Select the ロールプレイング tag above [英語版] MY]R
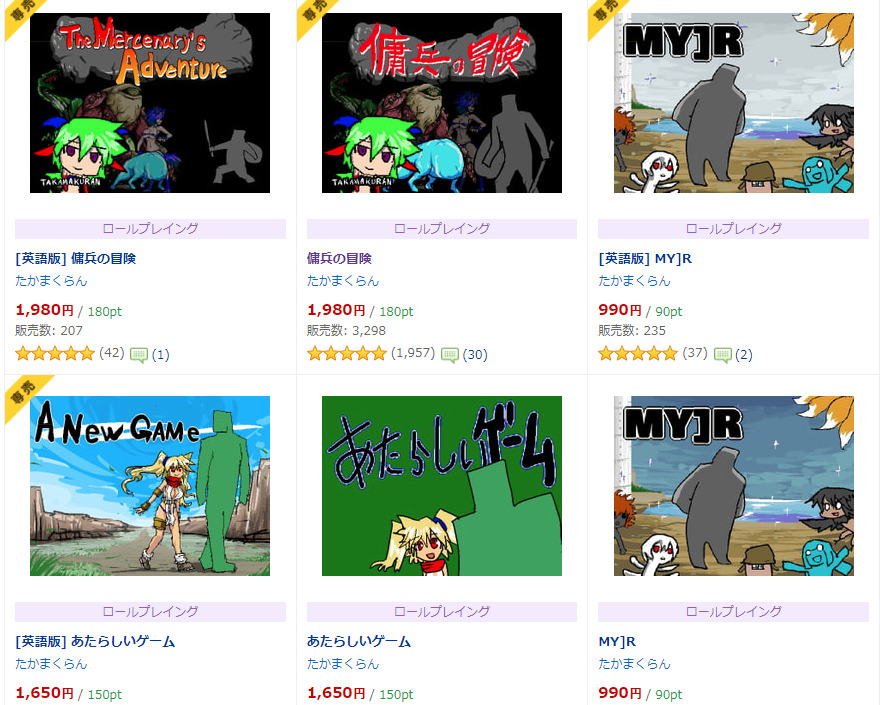881x705 pixels. click(x=733, y=229)
